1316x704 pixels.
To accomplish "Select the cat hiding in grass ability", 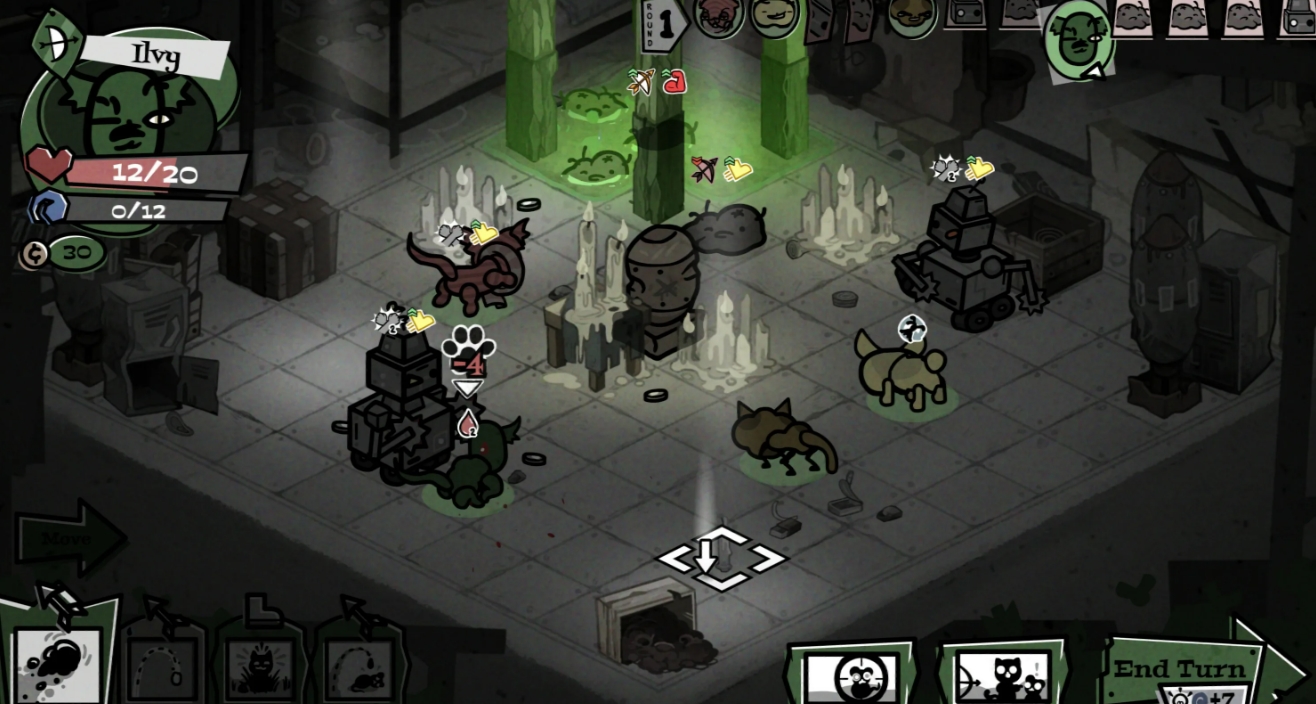I will click(260, 668).
